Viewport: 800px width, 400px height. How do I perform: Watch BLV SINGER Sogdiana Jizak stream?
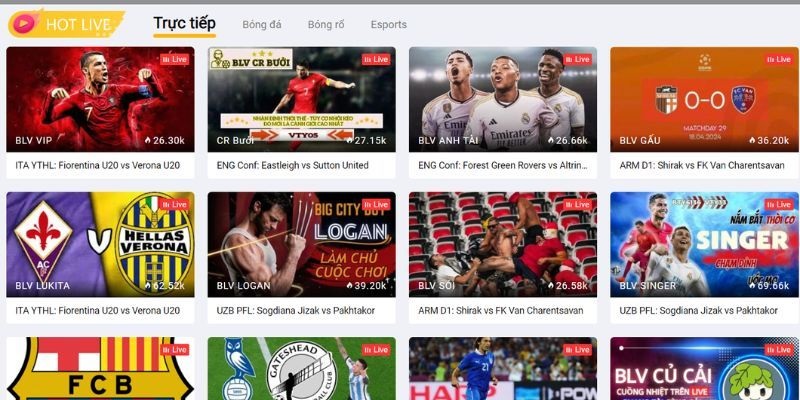point(704,245)
